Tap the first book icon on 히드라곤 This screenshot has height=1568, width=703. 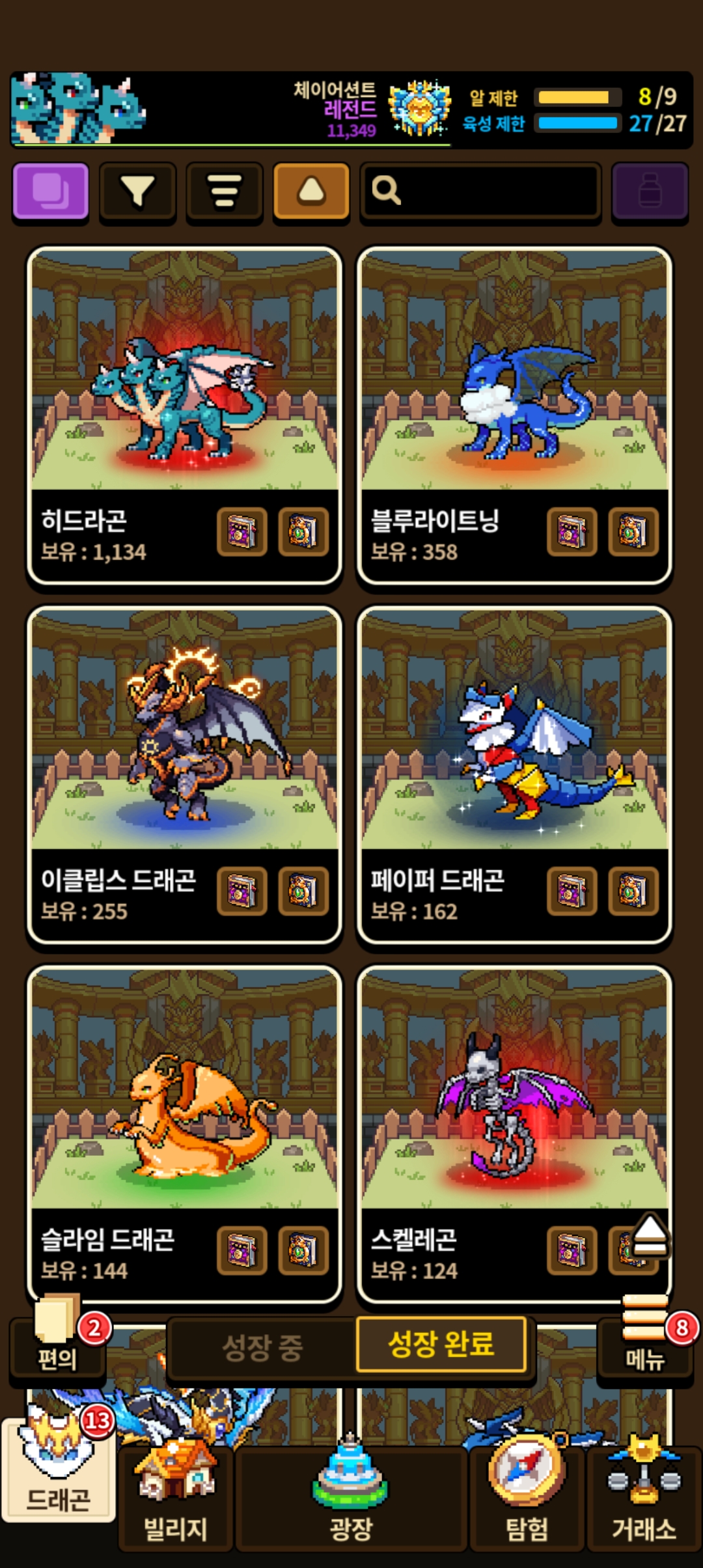pyautogui.click(x=242, y=531)
